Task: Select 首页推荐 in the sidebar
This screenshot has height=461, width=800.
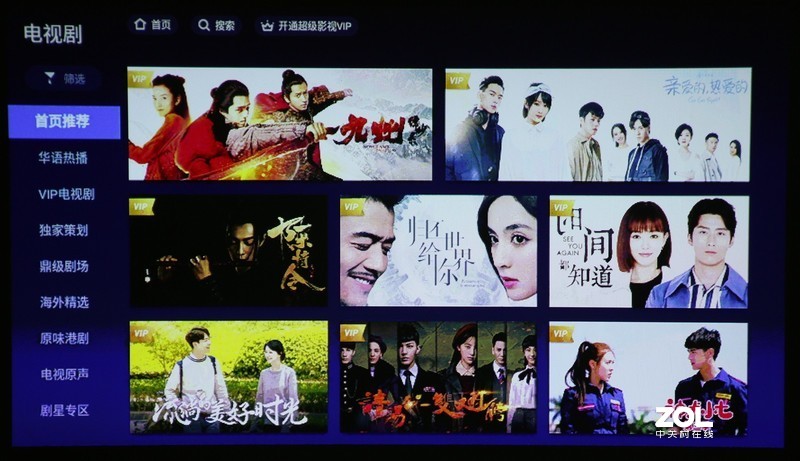Action: point(63,121)
